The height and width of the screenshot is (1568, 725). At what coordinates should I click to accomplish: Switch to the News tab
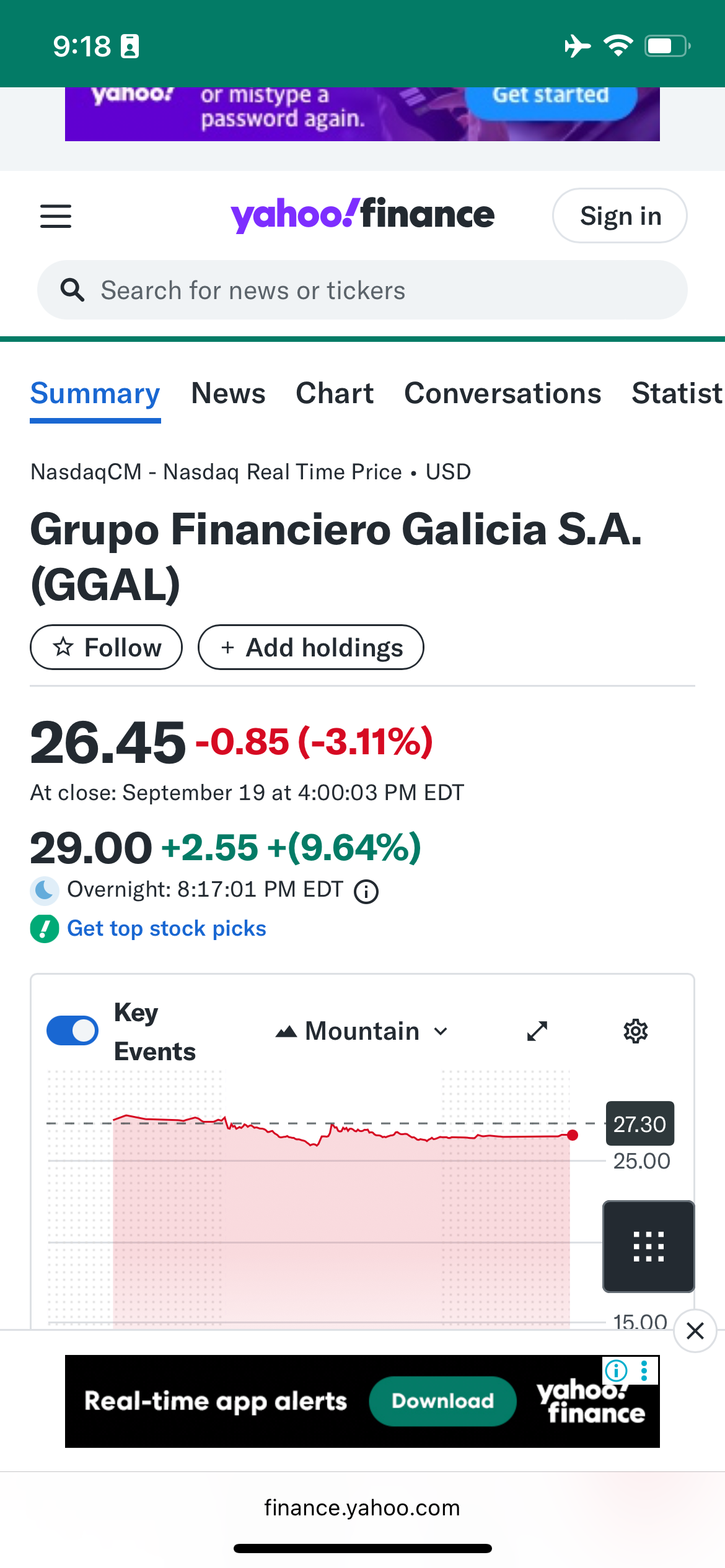228,394
